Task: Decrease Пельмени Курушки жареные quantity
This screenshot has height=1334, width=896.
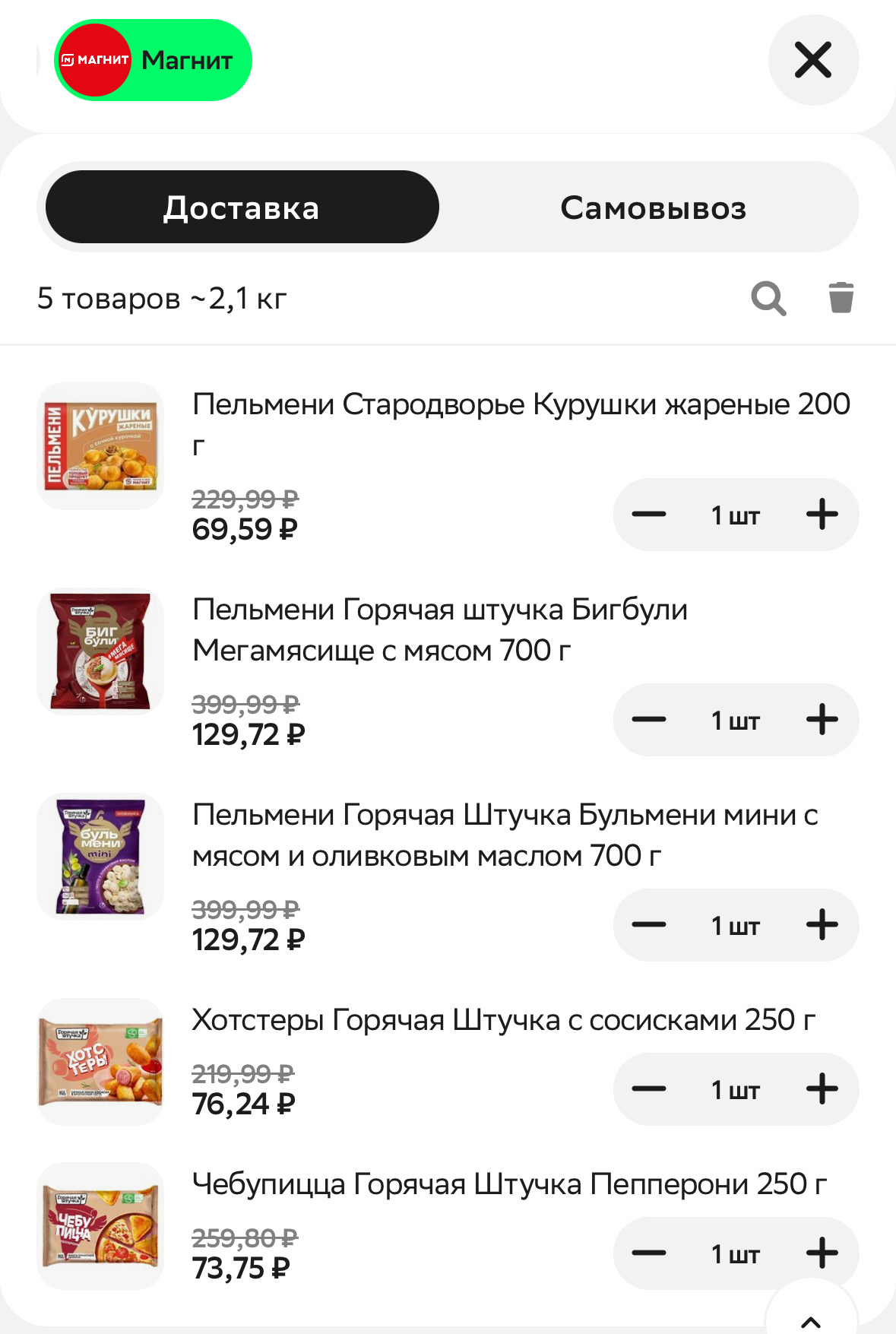Action: click(651, 515)
